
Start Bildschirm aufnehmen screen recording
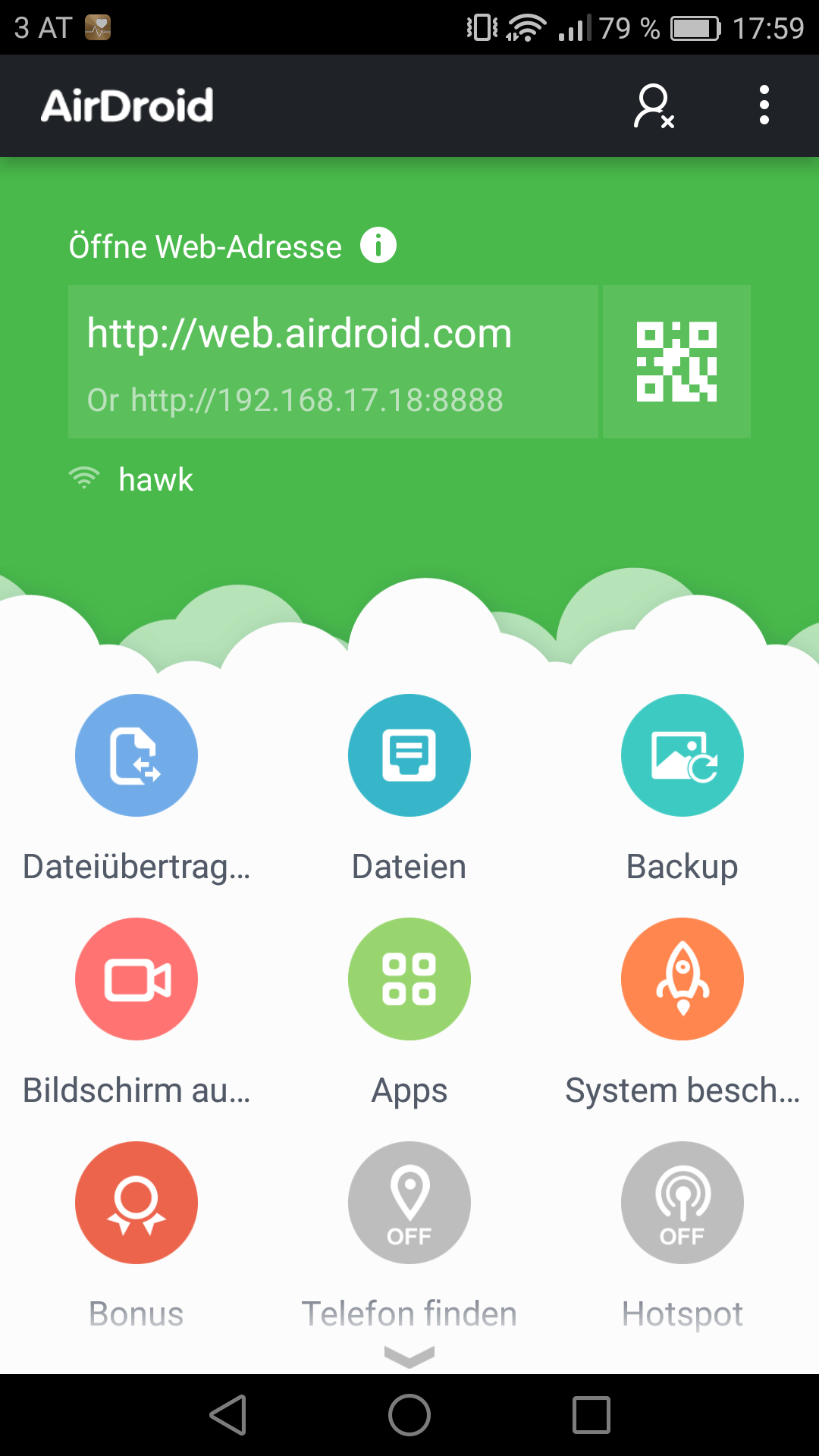(x=136, y=979)
